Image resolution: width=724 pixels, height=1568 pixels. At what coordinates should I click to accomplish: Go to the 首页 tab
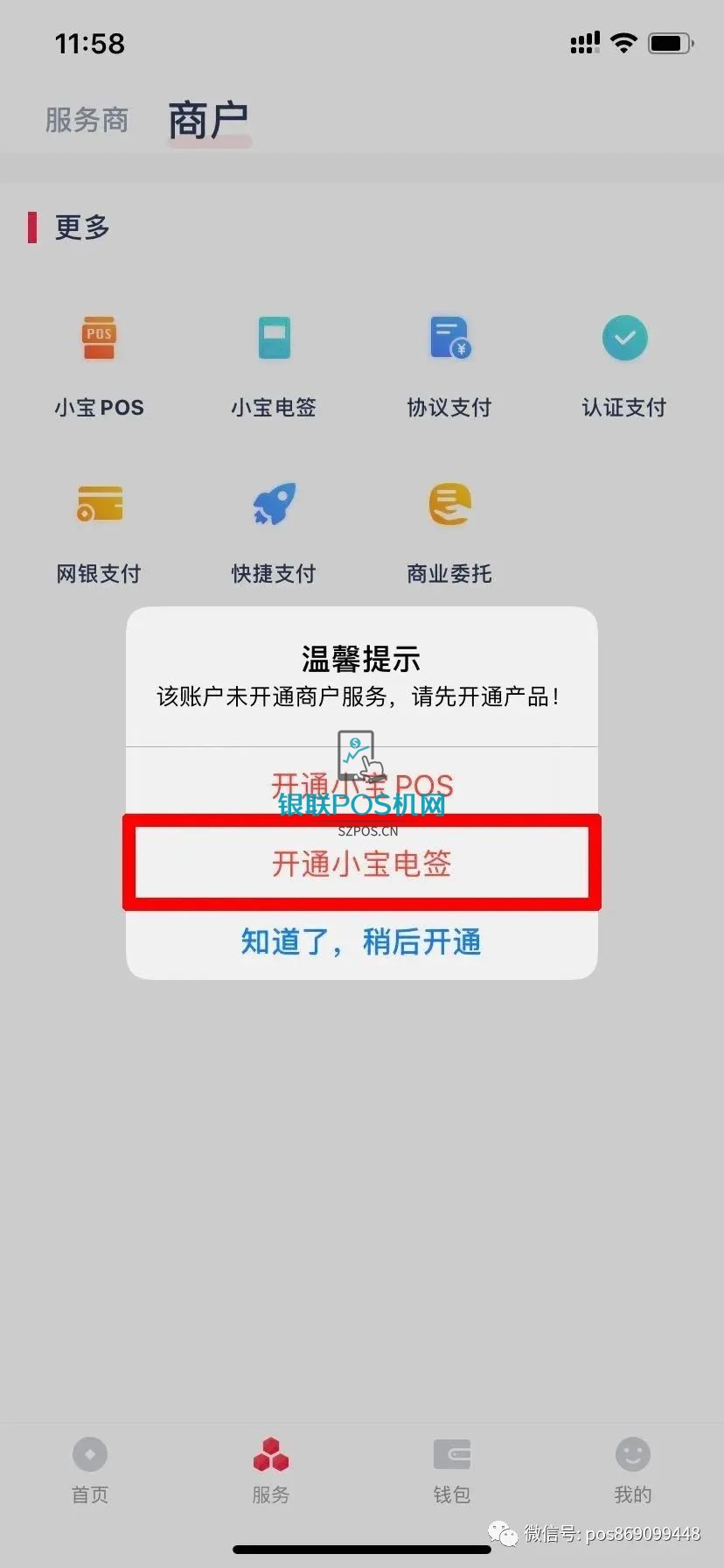click(x=90, y=1470)
